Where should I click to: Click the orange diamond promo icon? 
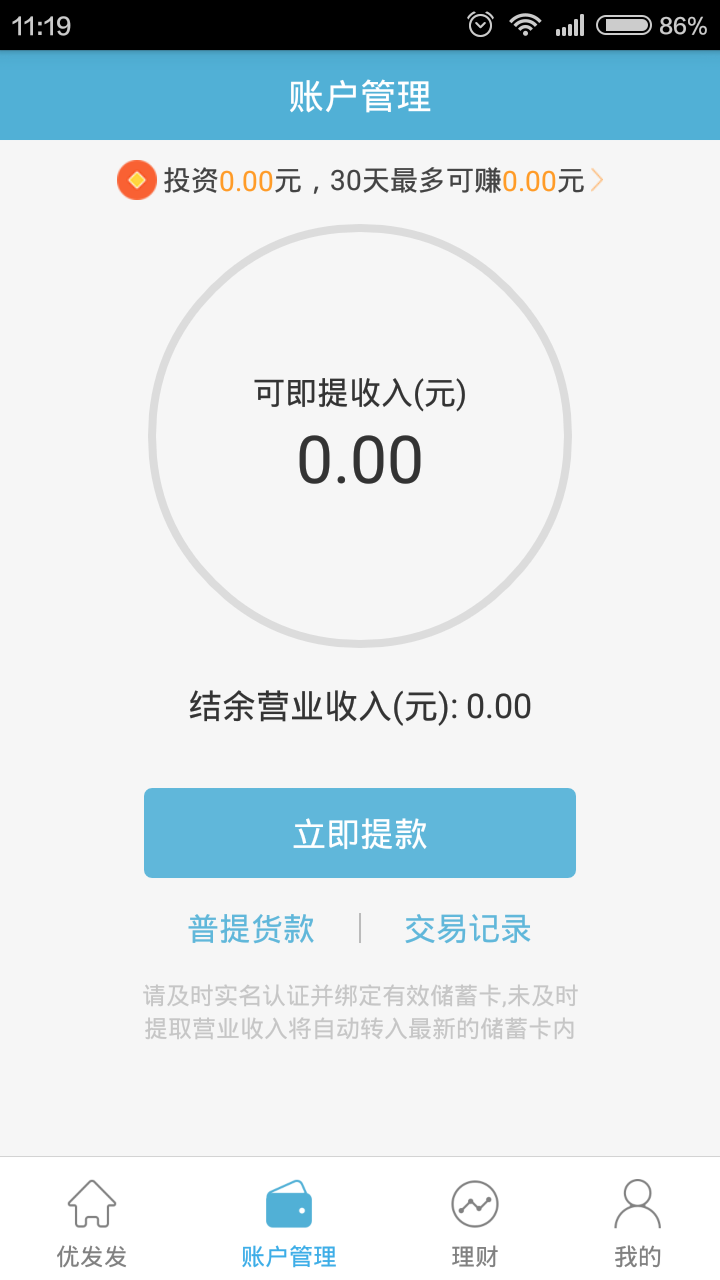tap(136, 181)
